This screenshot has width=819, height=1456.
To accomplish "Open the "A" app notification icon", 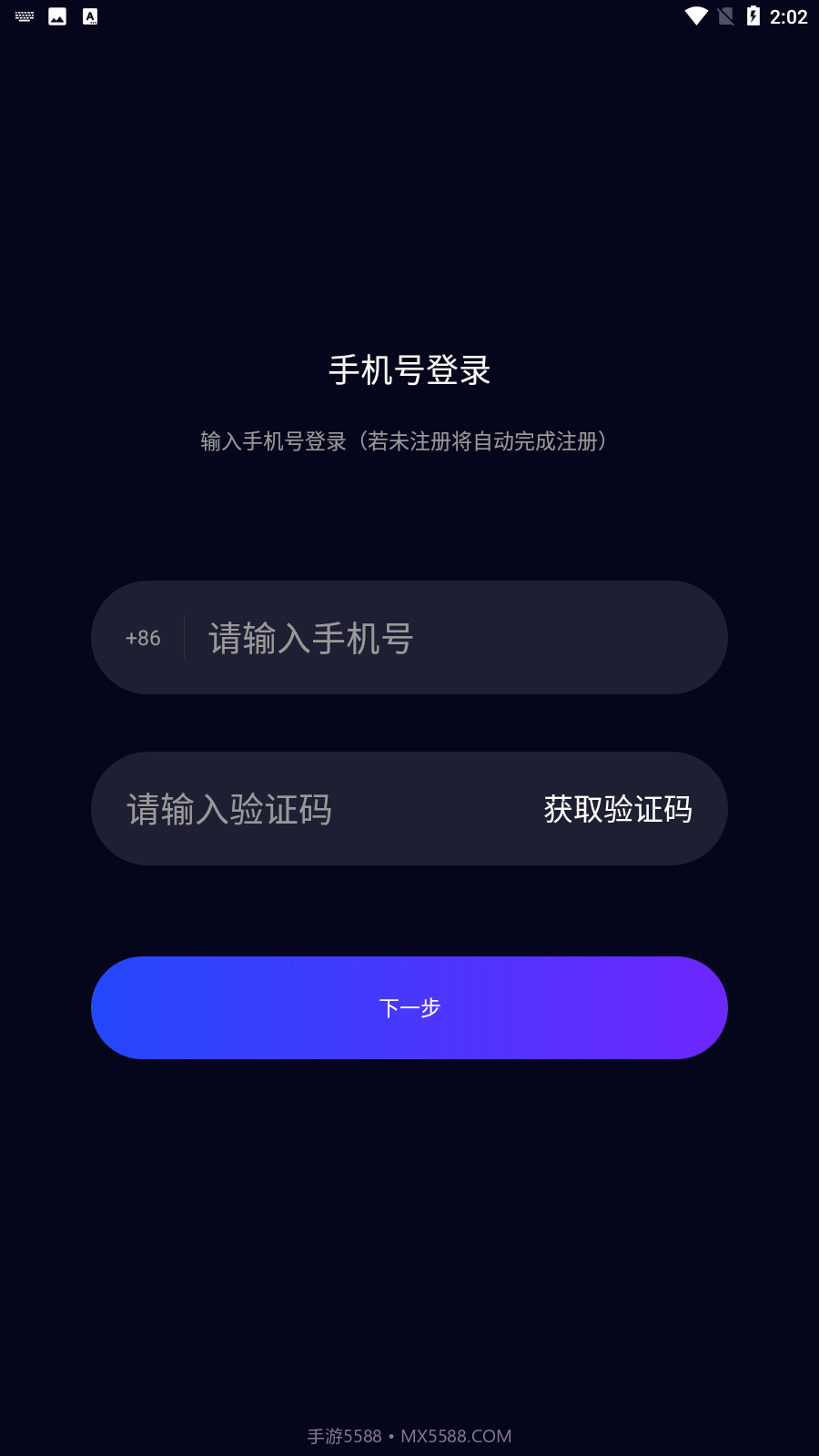I will [89, 15].
